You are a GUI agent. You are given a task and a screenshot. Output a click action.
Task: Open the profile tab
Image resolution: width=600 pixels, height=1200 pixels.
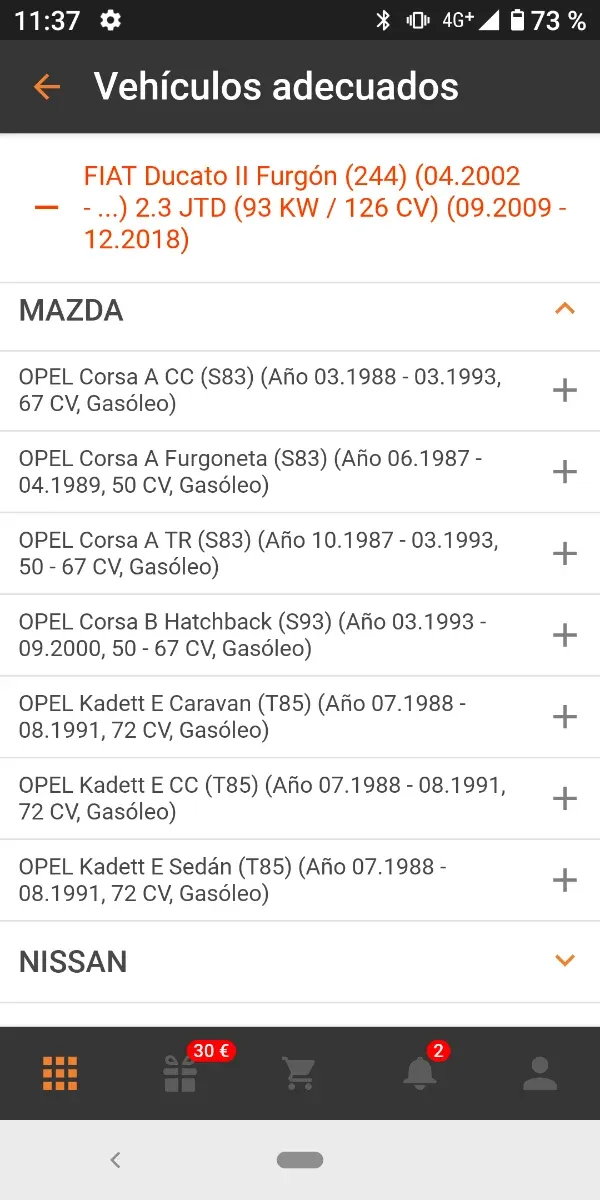540,1073
